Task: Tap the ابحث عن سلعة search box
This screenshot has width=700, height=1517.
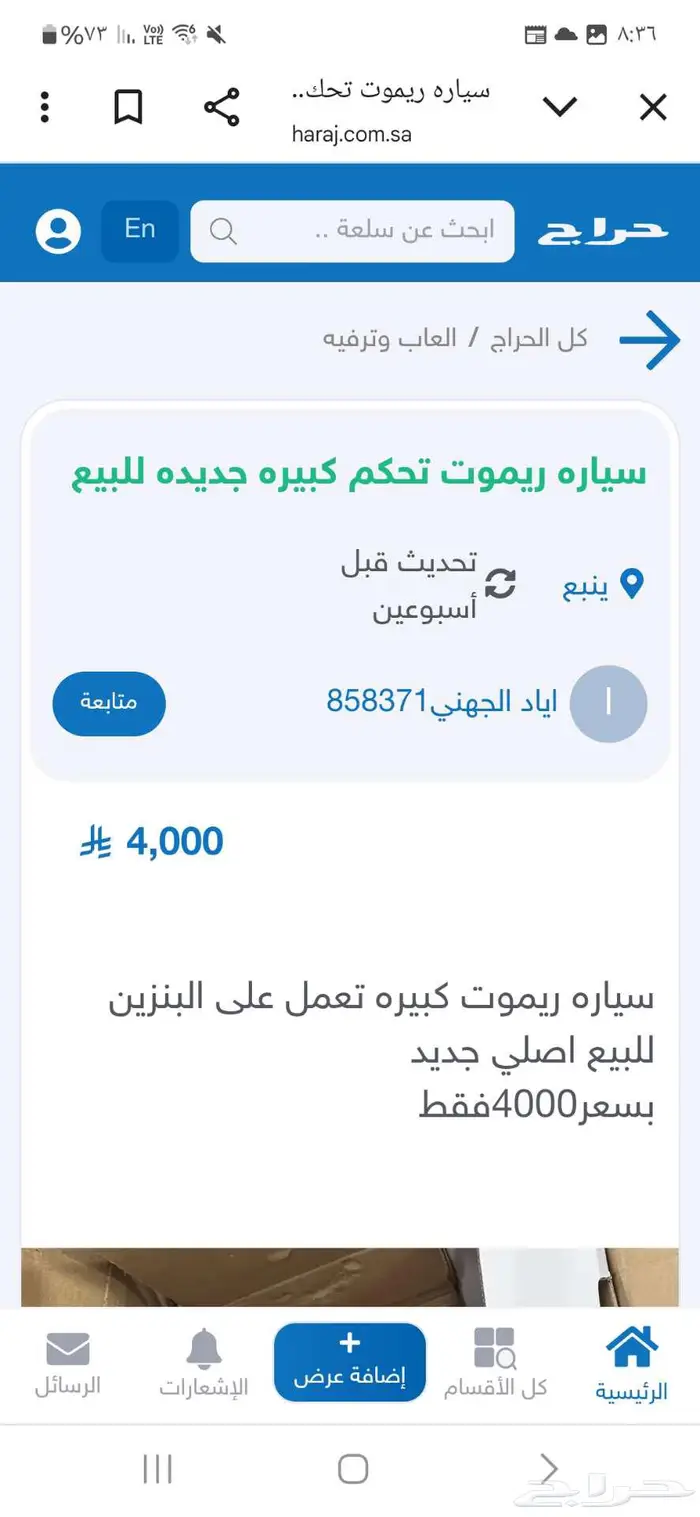Action: click(352, 232)
